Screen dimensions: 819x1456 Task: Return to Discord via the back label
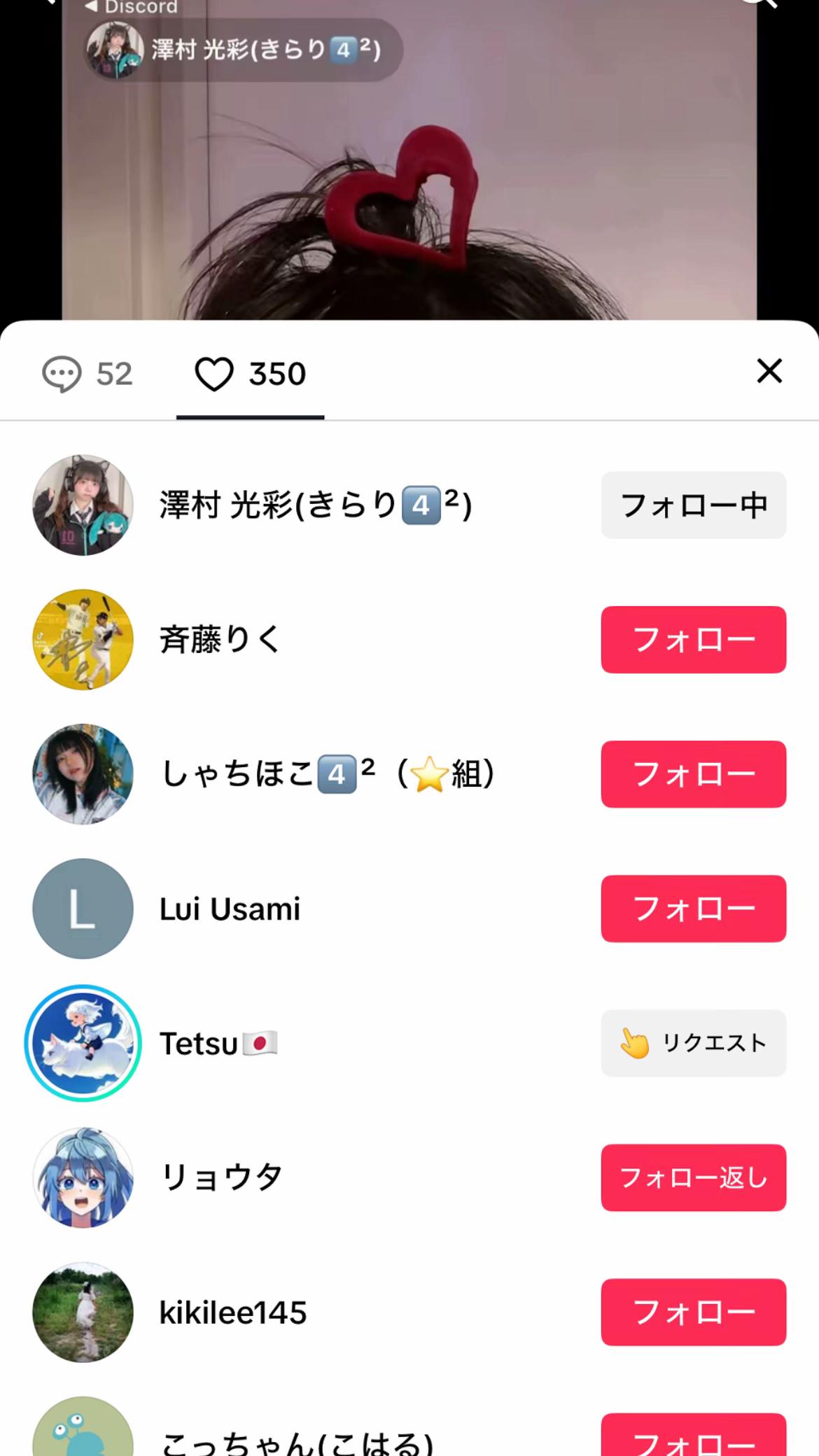(132, 8)
